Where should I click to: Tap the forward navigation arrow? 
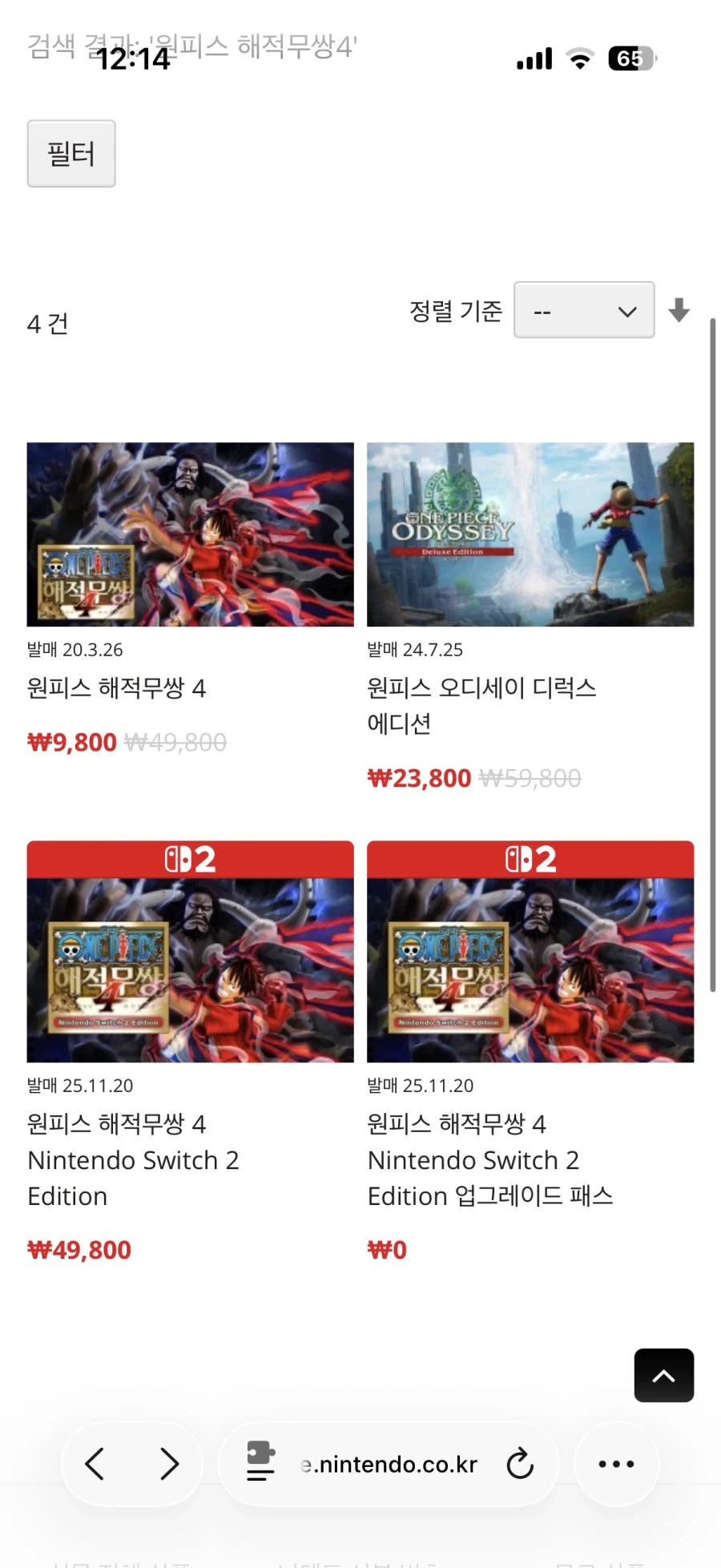[x=169, y=1464]
